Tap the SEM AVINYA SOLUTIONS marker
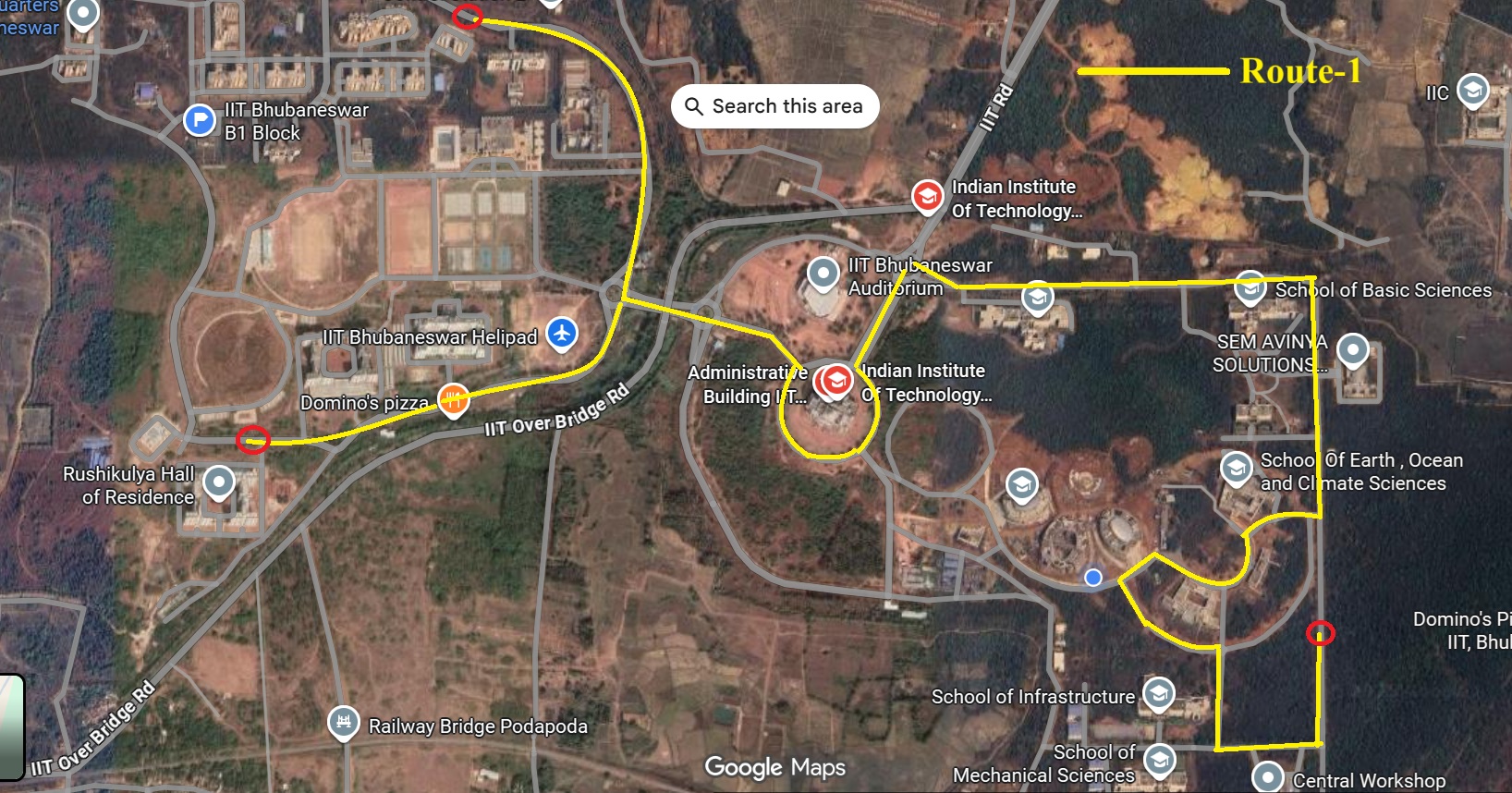 coord(1353,349)
